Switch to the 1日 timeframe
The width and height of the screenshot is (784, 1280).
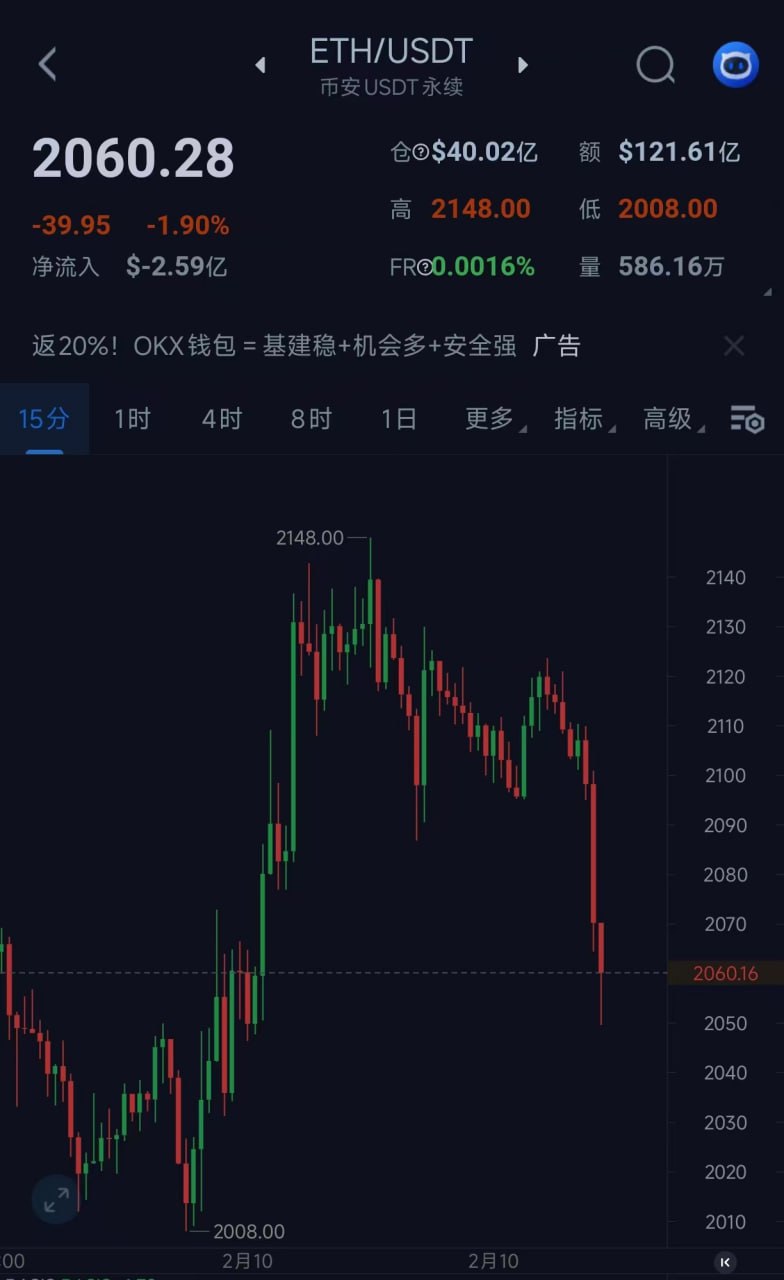tap(399, 418)
